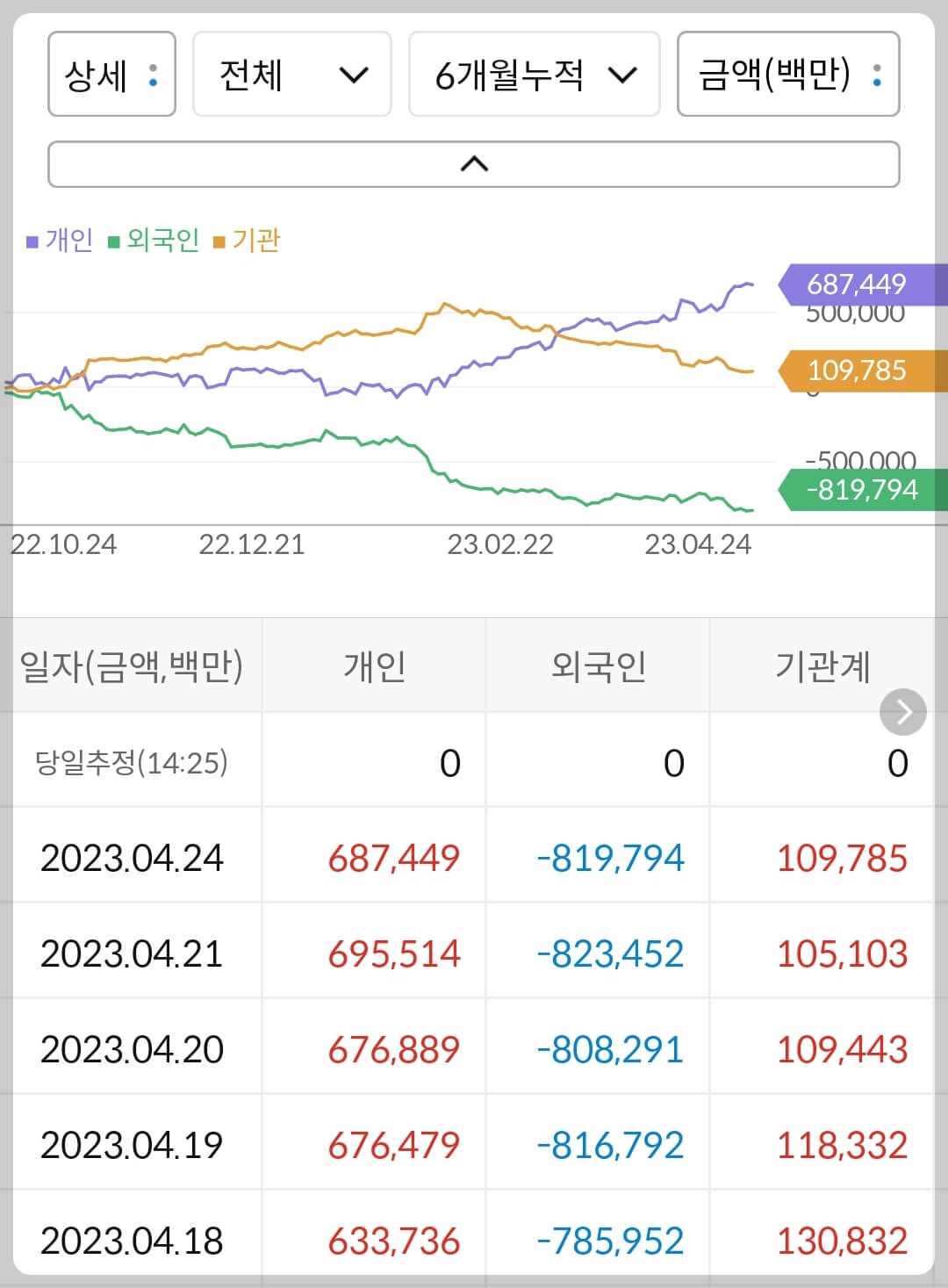Tap the 상세 view option button
Screen dimensions: 948x1288
(111, 74)
